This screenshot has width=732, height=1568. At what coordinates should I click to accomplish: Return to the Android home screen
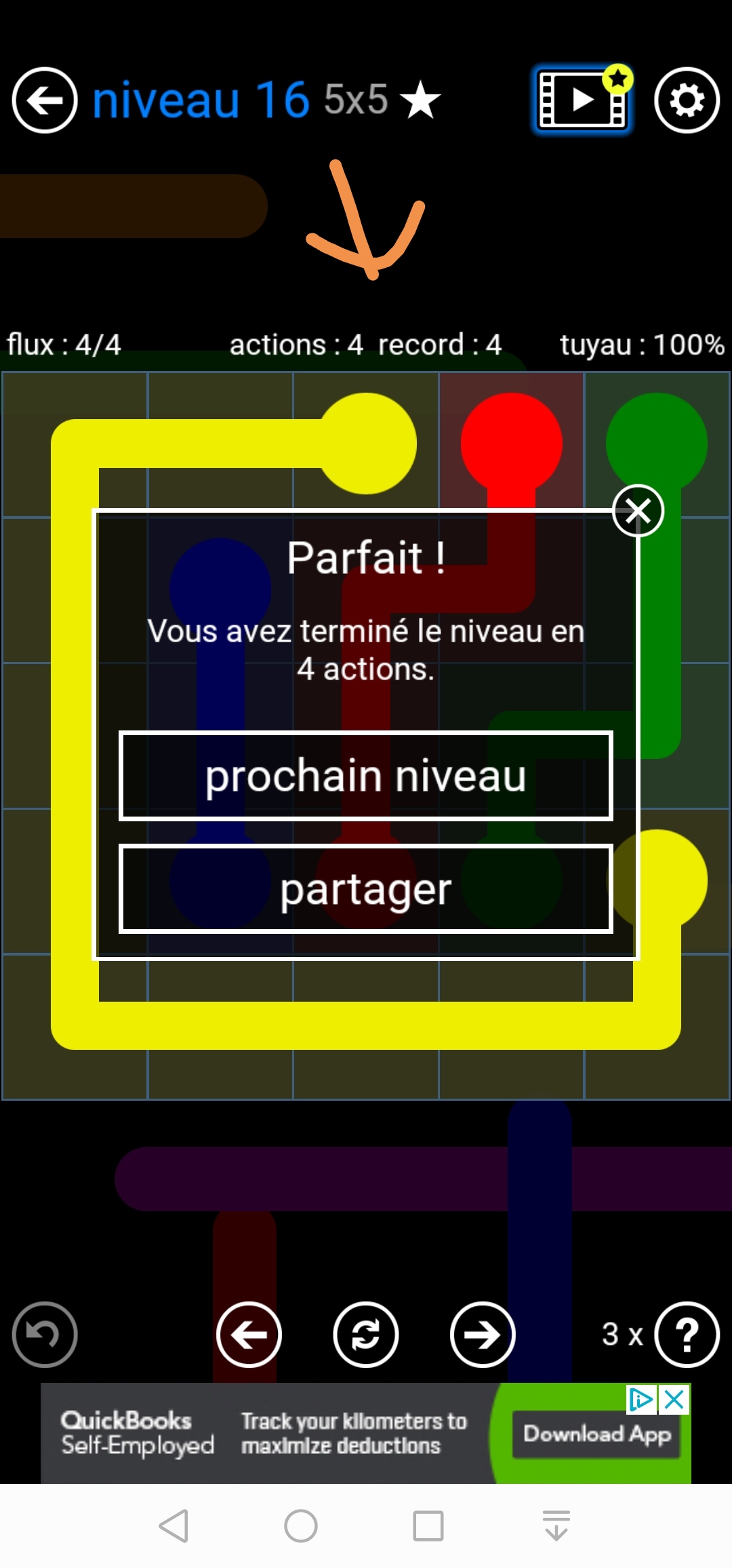click(301, 1526)
